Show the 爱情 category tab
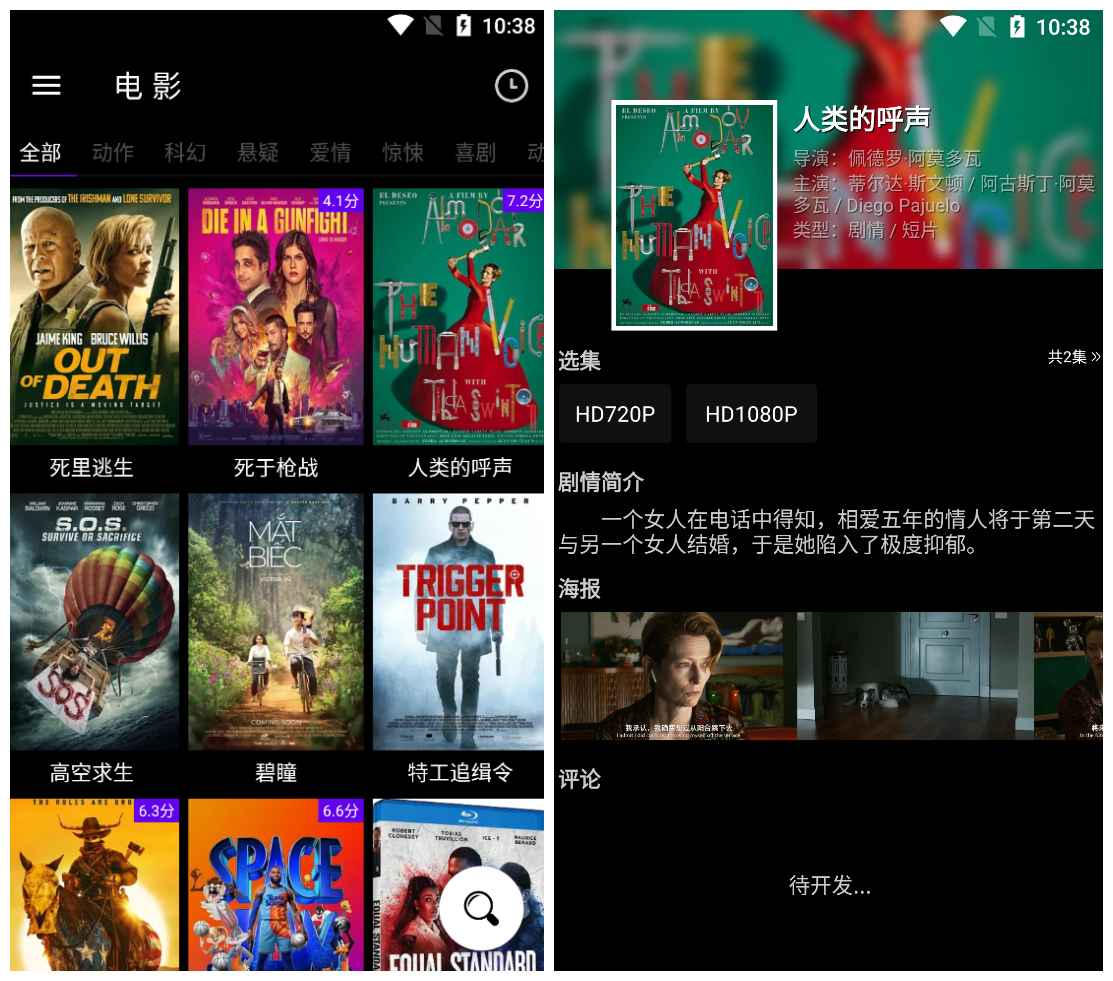The width and height of the screenshot is (1113, 981). 330,152
